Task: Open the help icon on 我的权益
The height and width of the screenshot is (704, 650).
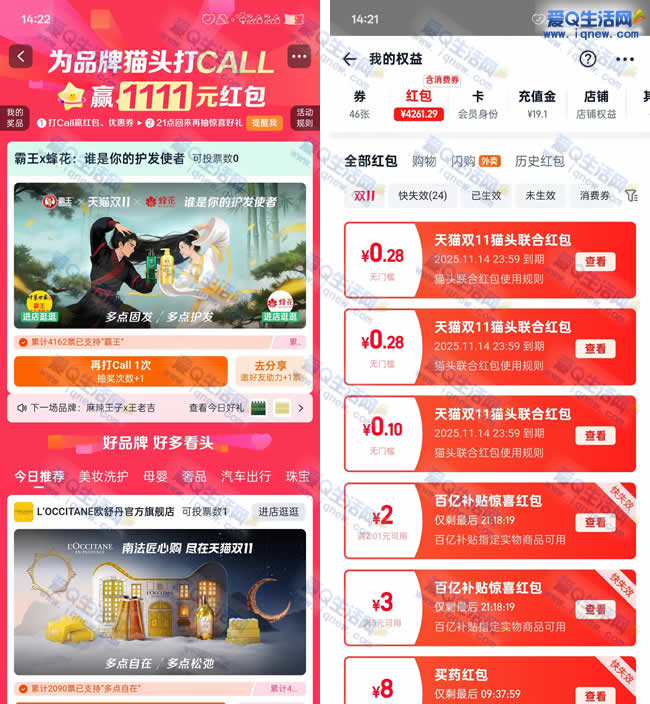Action: click(588, 59)
